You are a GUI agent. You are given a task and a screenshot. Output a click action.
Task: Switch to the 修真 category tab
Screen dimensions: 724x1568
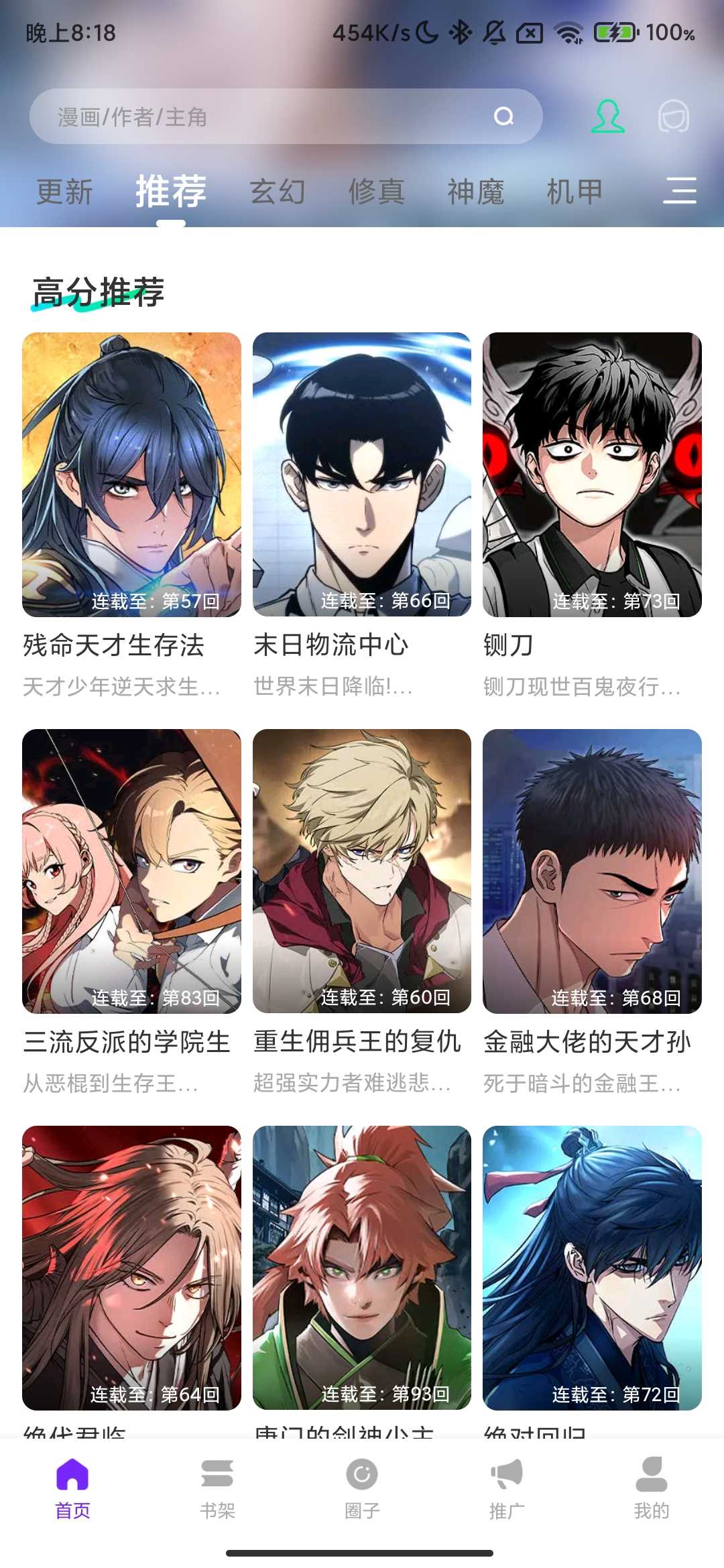tap(377, 192)
